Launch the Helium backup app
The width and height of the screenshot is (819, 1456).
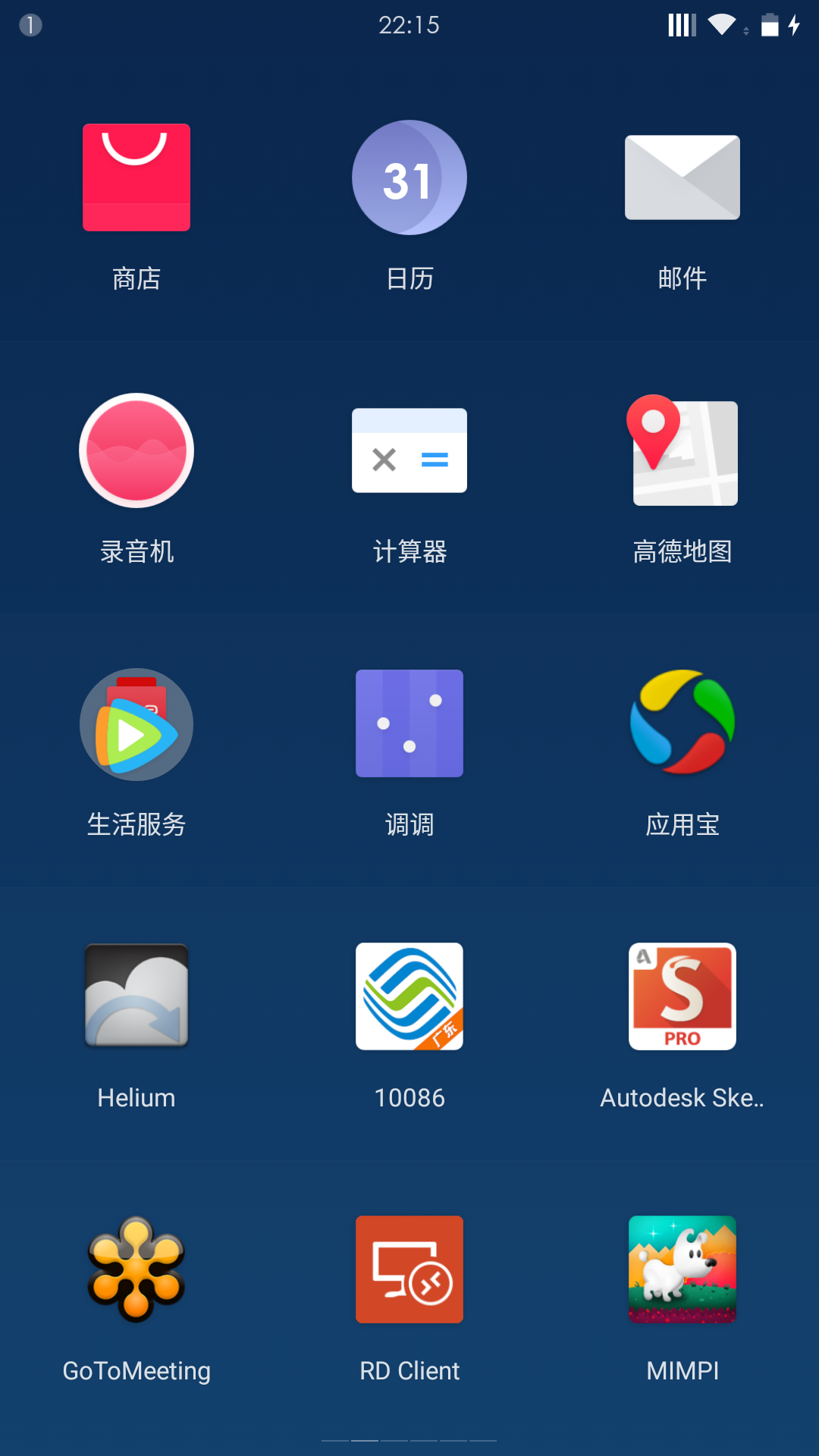point(136,996)
